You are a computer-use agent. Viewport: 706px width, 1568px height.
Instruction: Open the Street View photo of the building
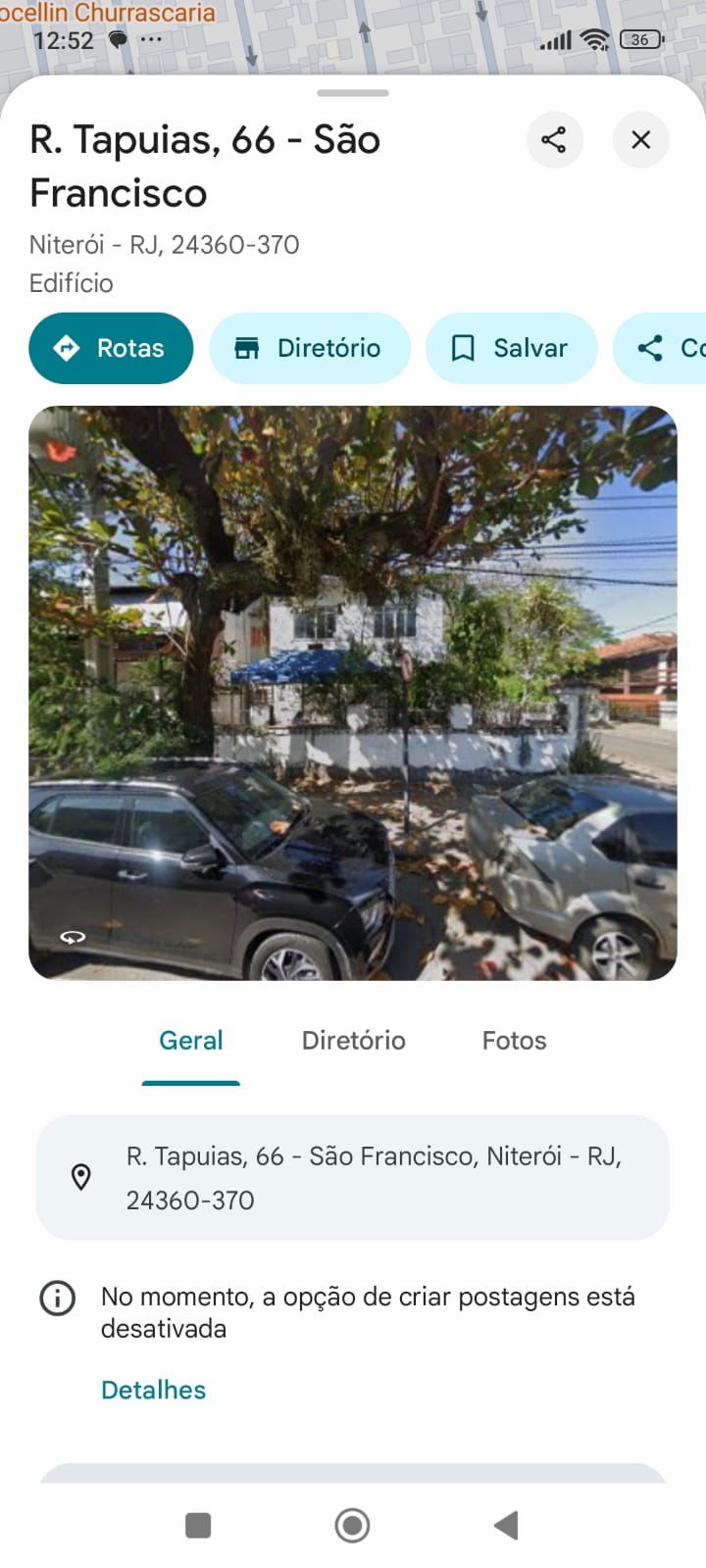click(x=353, y=693)
